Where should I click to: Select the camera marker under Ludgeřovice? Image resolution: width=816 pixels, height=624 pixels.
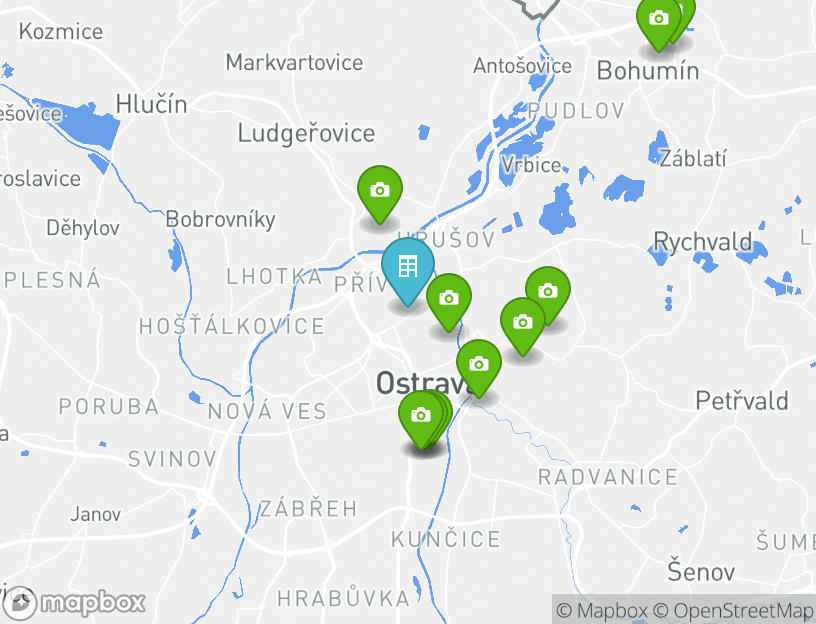click(380, 190)
